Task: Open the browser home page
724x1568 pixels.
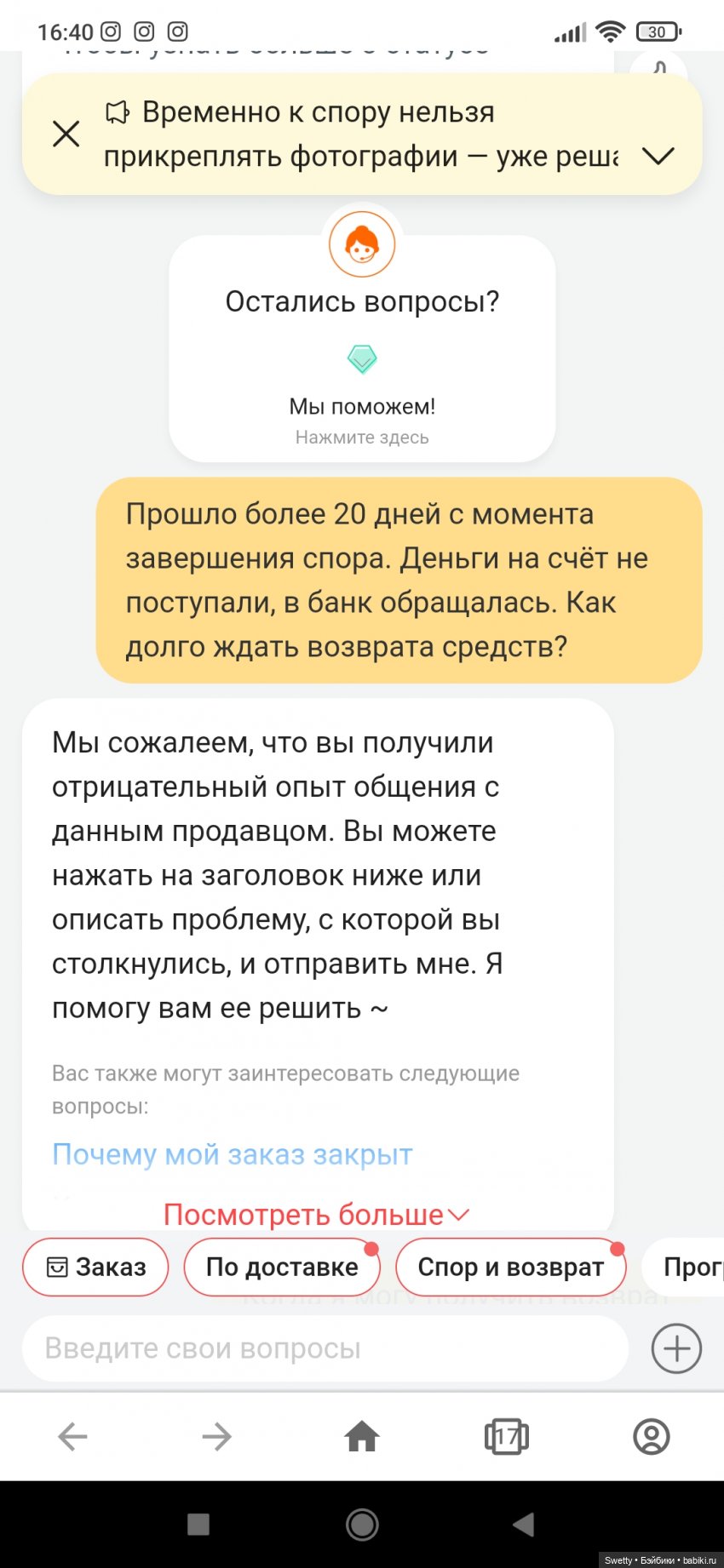Action: point(362,1437)
